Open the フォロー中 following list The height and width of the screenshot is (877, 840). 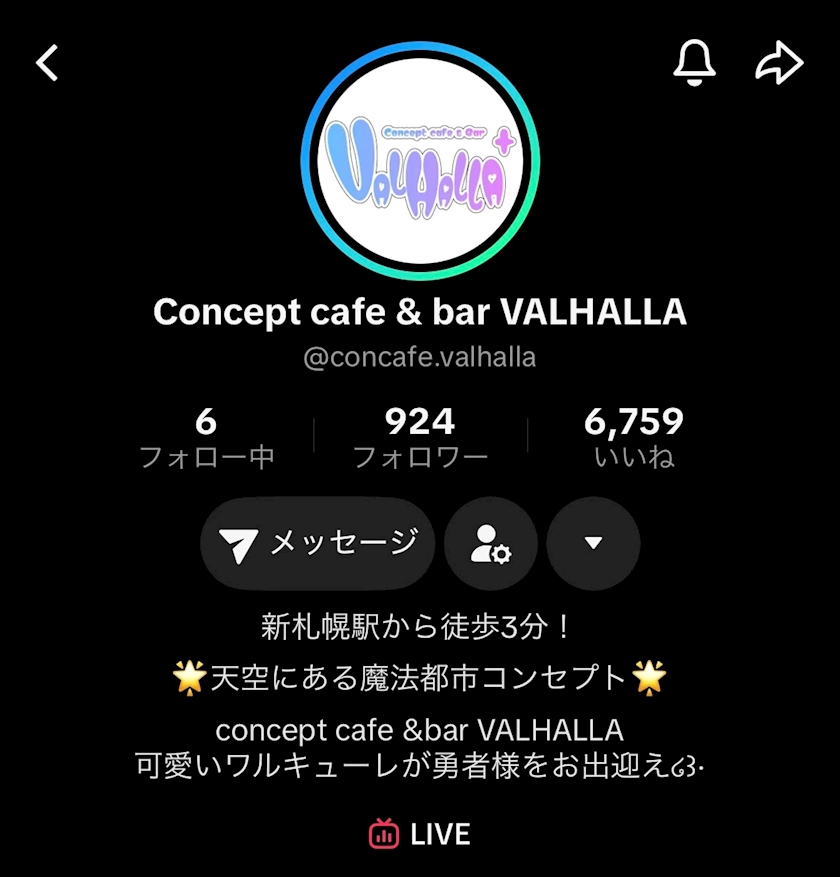[x=206, y=438]
